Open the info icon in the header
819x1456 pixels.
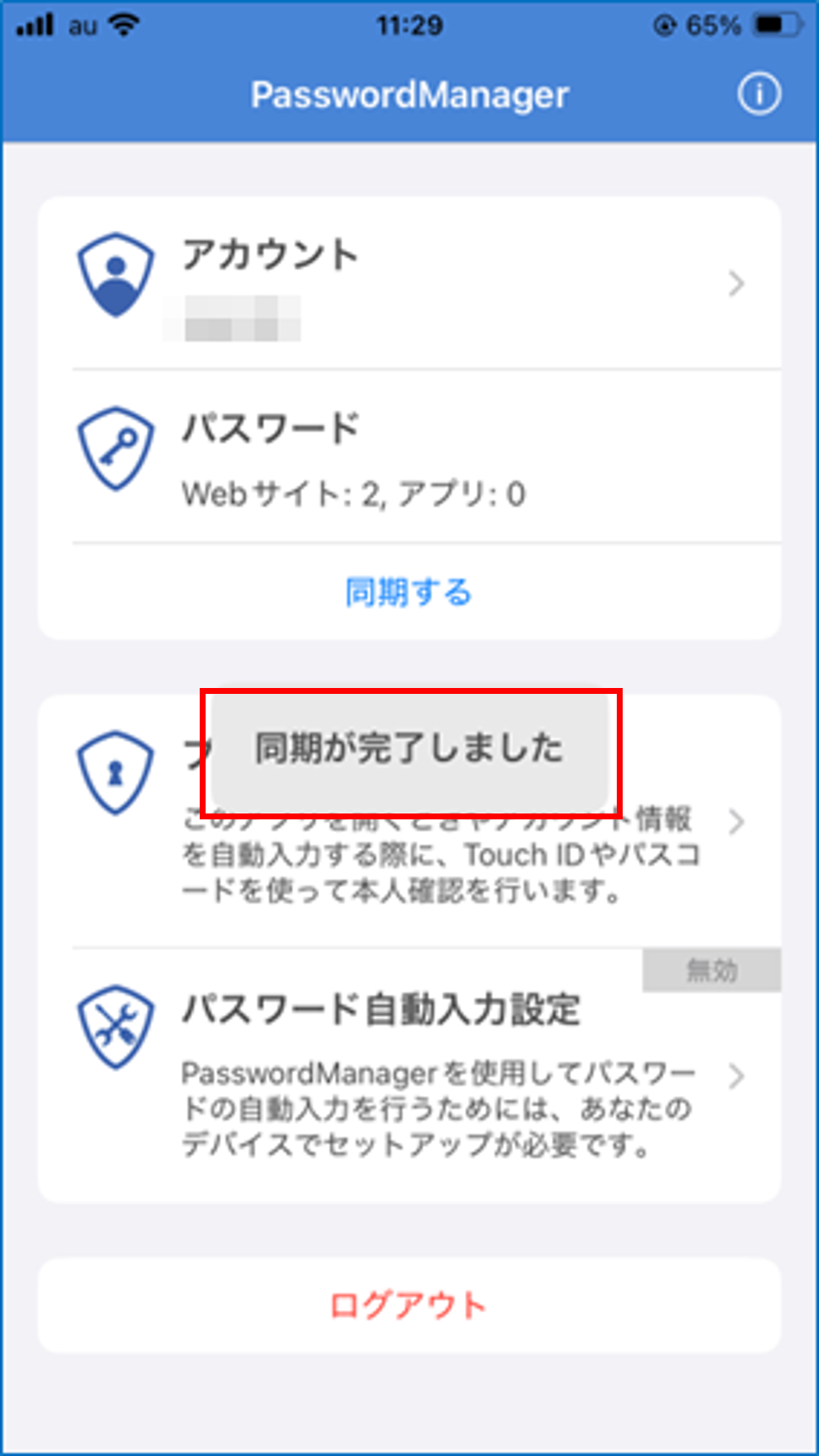click(x=758, y=93)
